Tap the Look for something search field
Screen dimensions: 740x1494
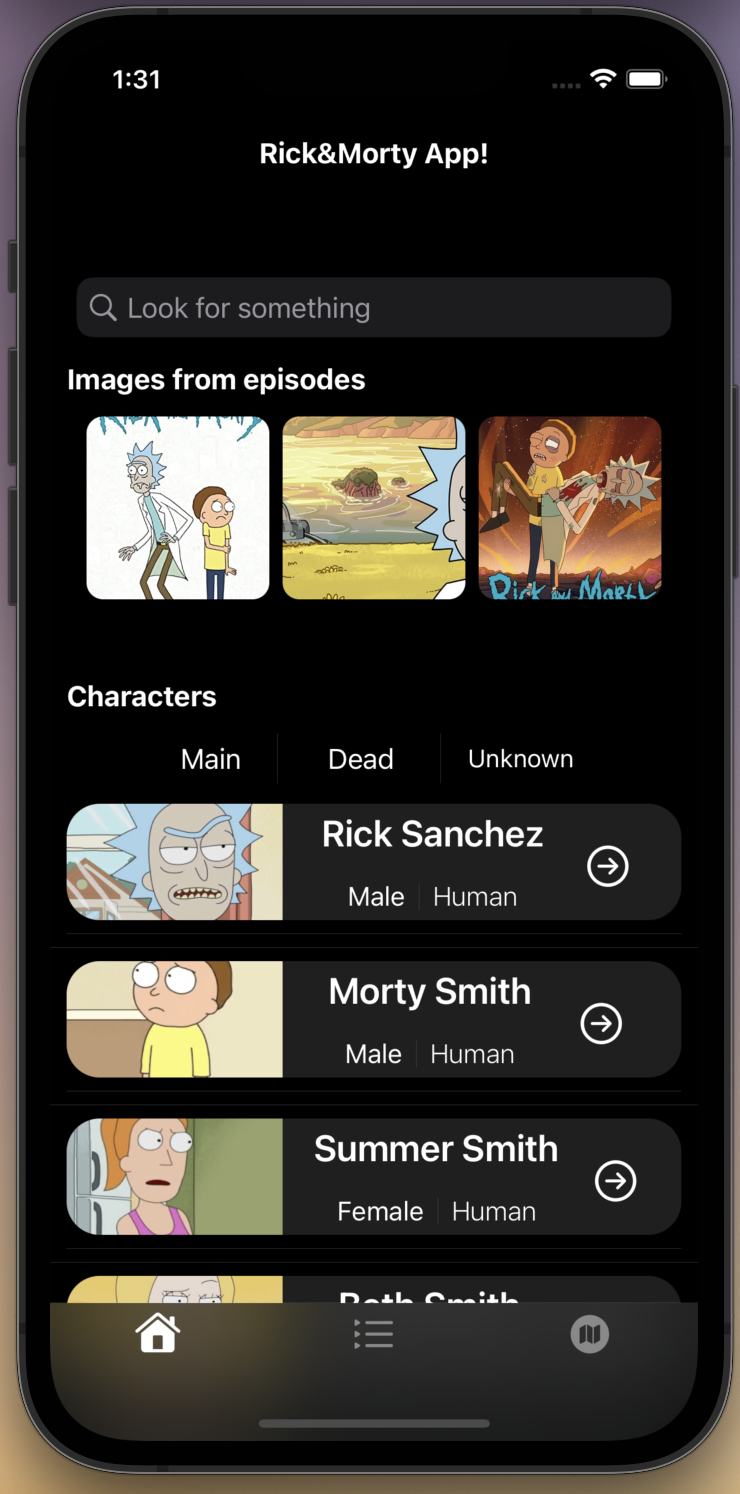coord(373,307)
